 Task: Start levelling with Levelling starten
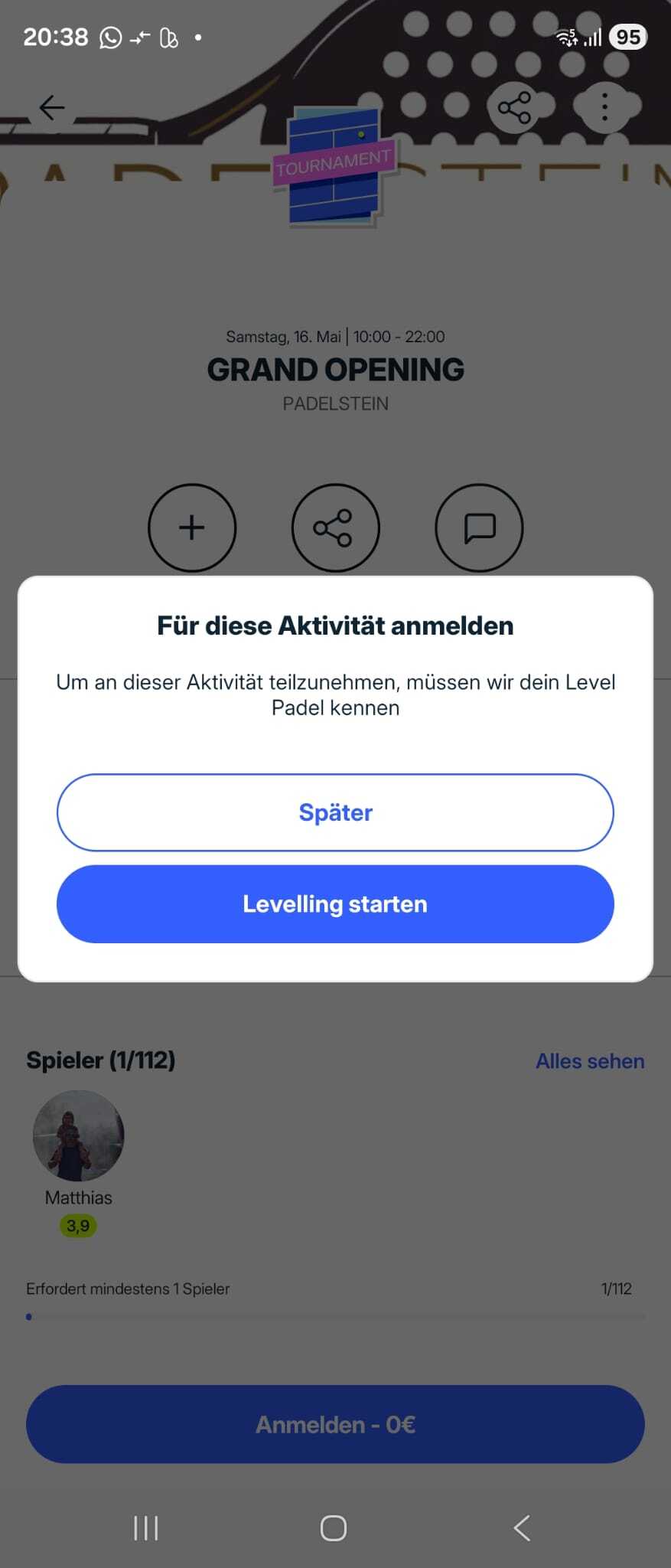(335, 904)
